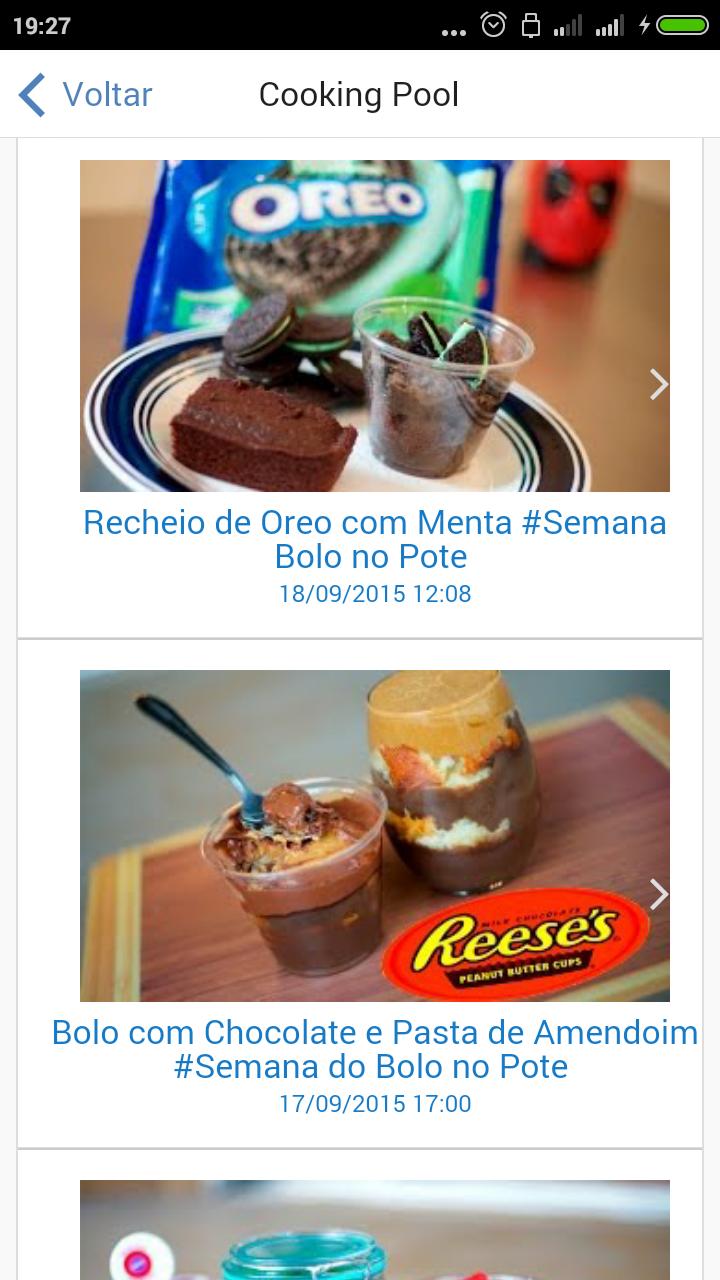Expand the Oreo recipe card chevron
This screenshot has height=1280, width=720.
click(658, 384)
